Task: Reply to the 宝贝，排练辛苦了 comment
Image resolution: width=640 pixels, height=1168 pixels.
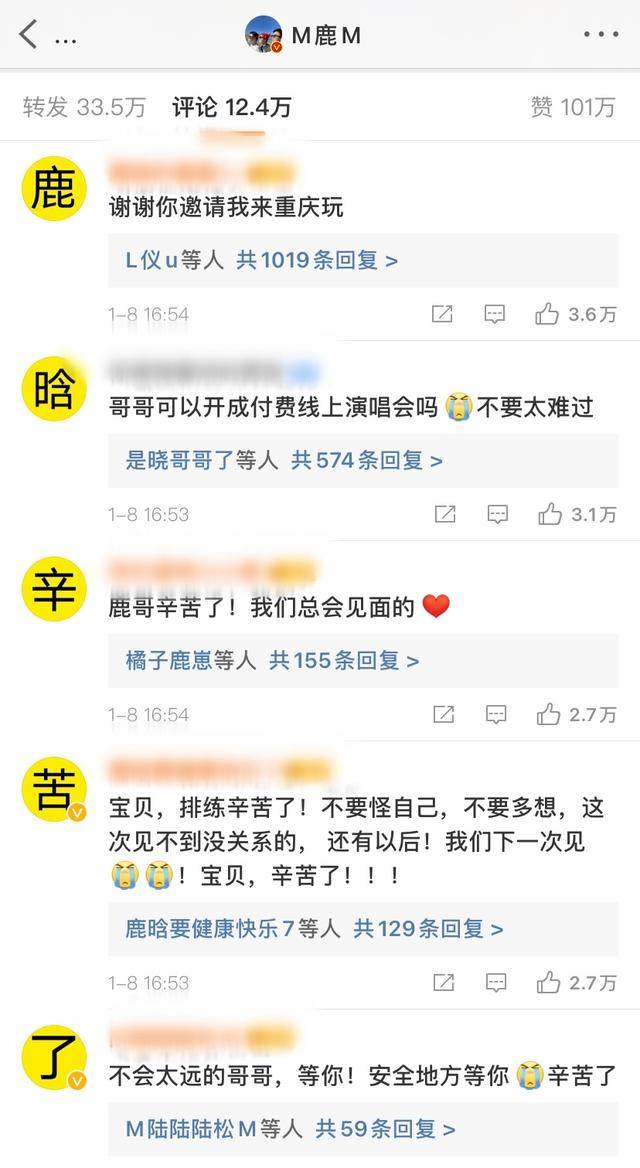Action: click(497, 982)
